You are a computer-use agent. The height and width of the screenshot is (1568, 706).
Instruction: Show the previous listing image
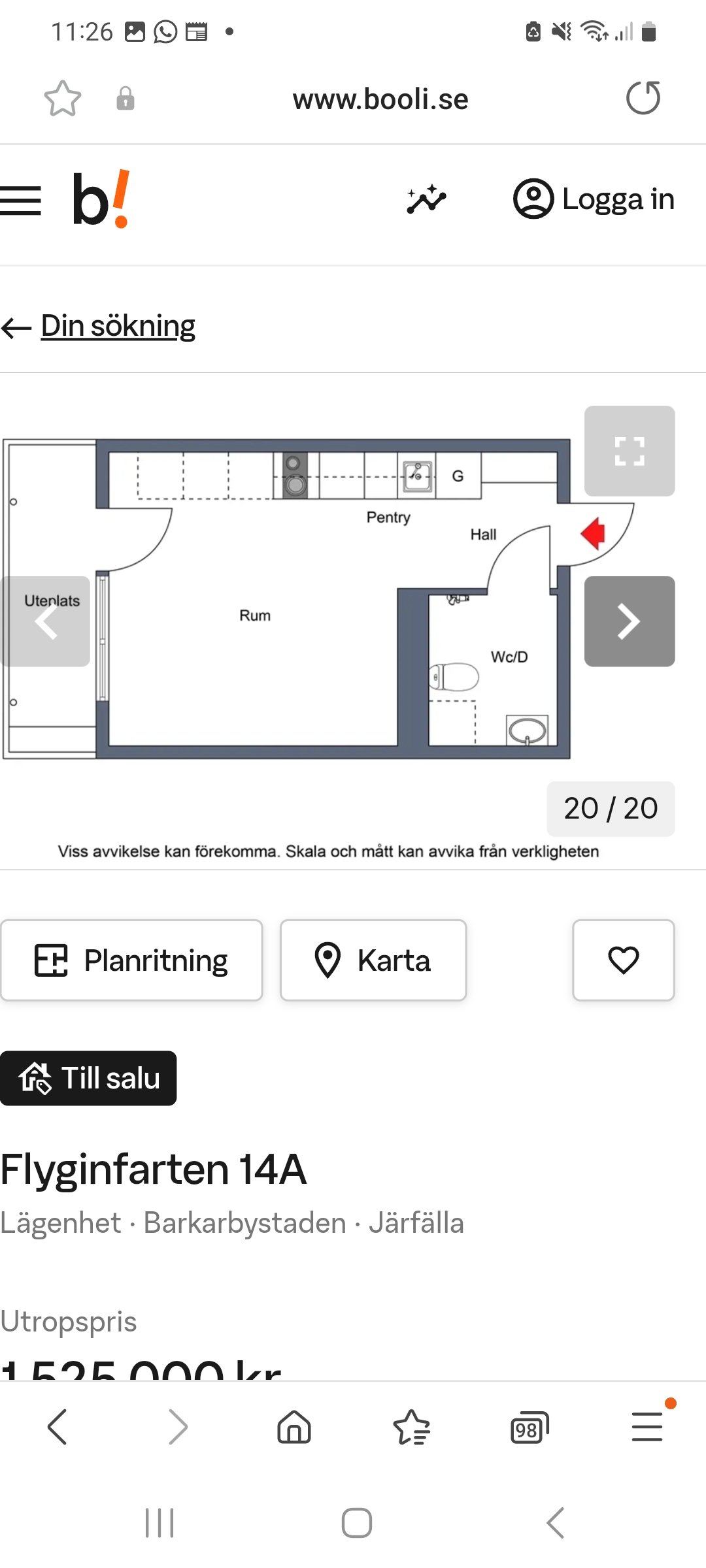click(x=45, y=621)
